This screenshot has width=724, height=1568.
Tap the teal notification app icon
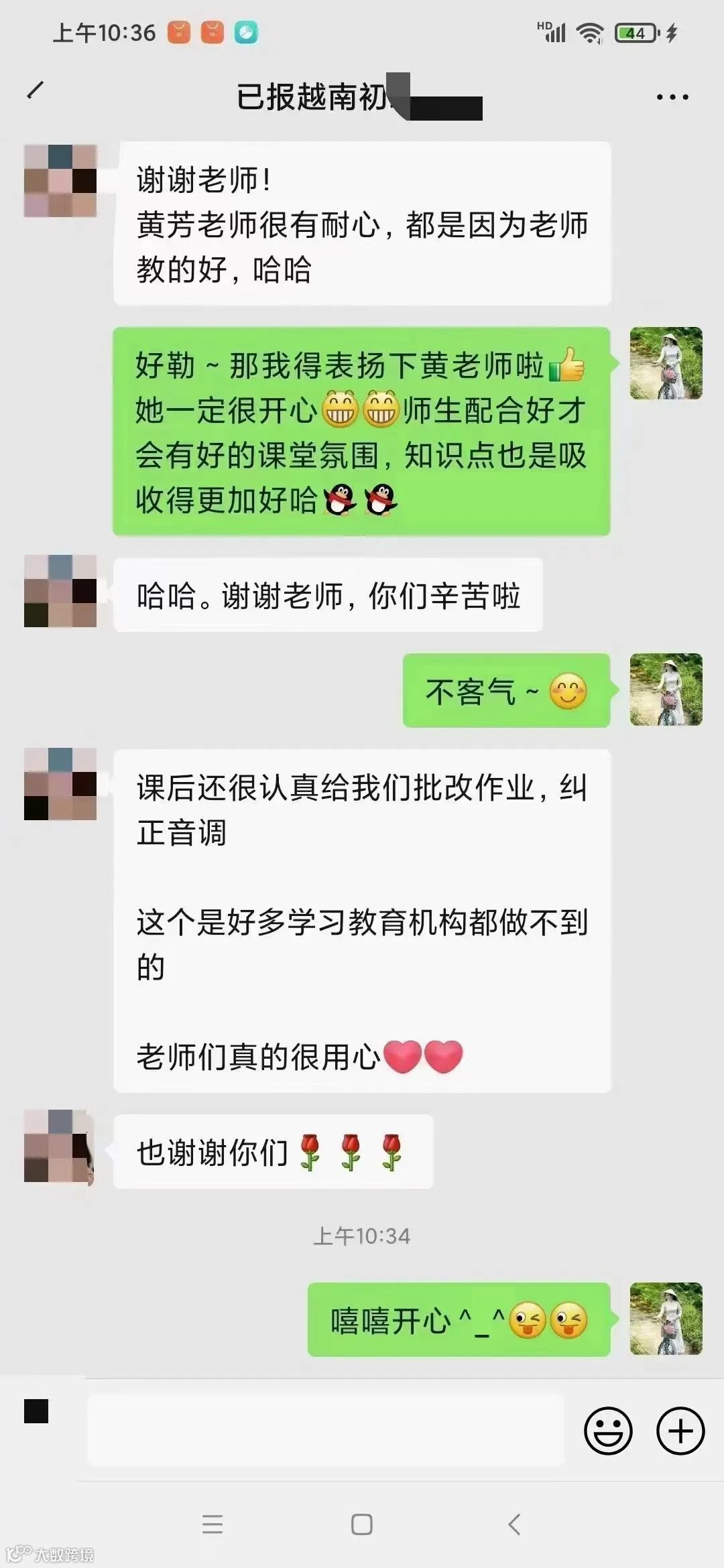pos(246,31)
